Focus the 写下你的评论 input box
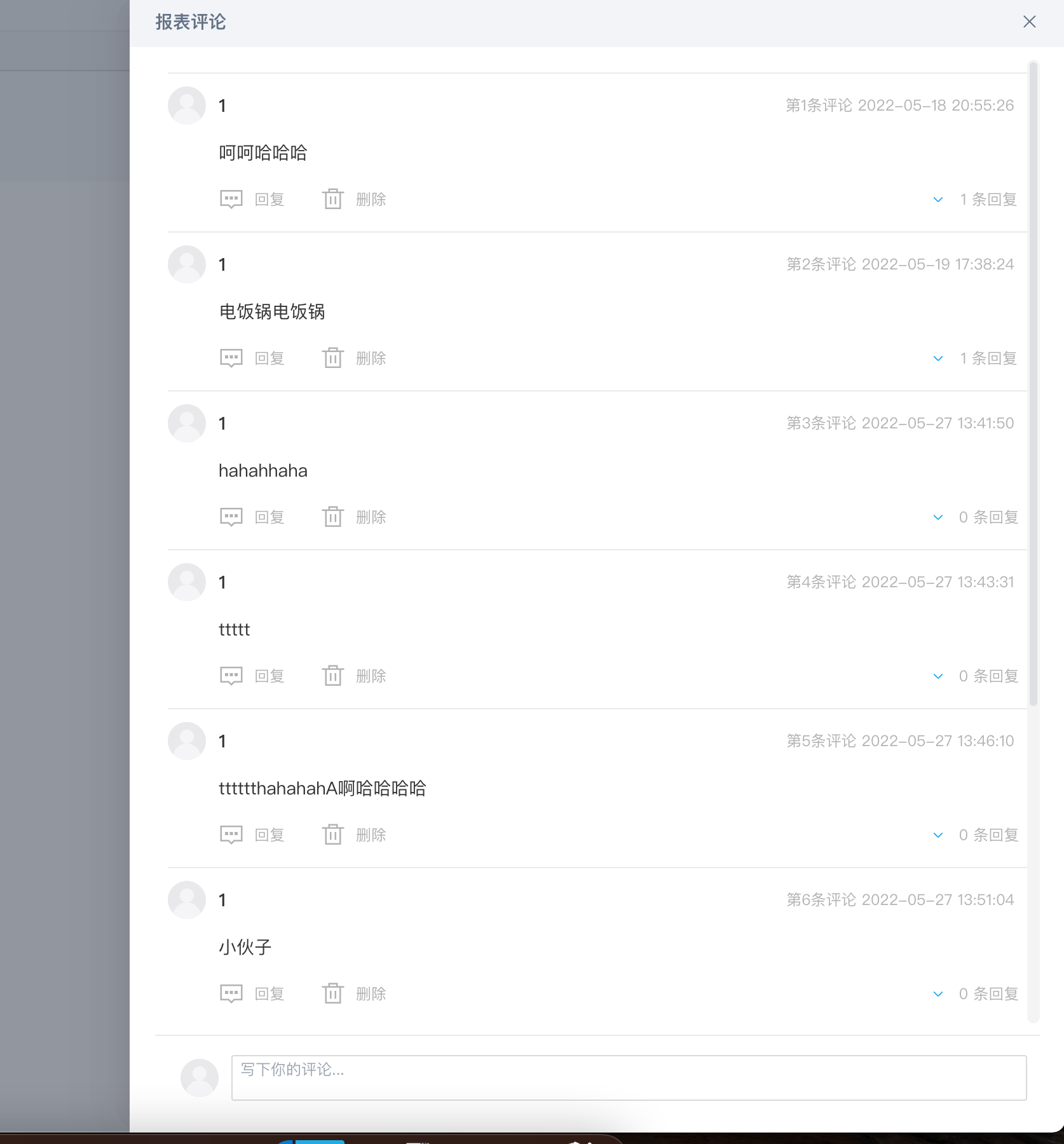 tap(628, 1078)
